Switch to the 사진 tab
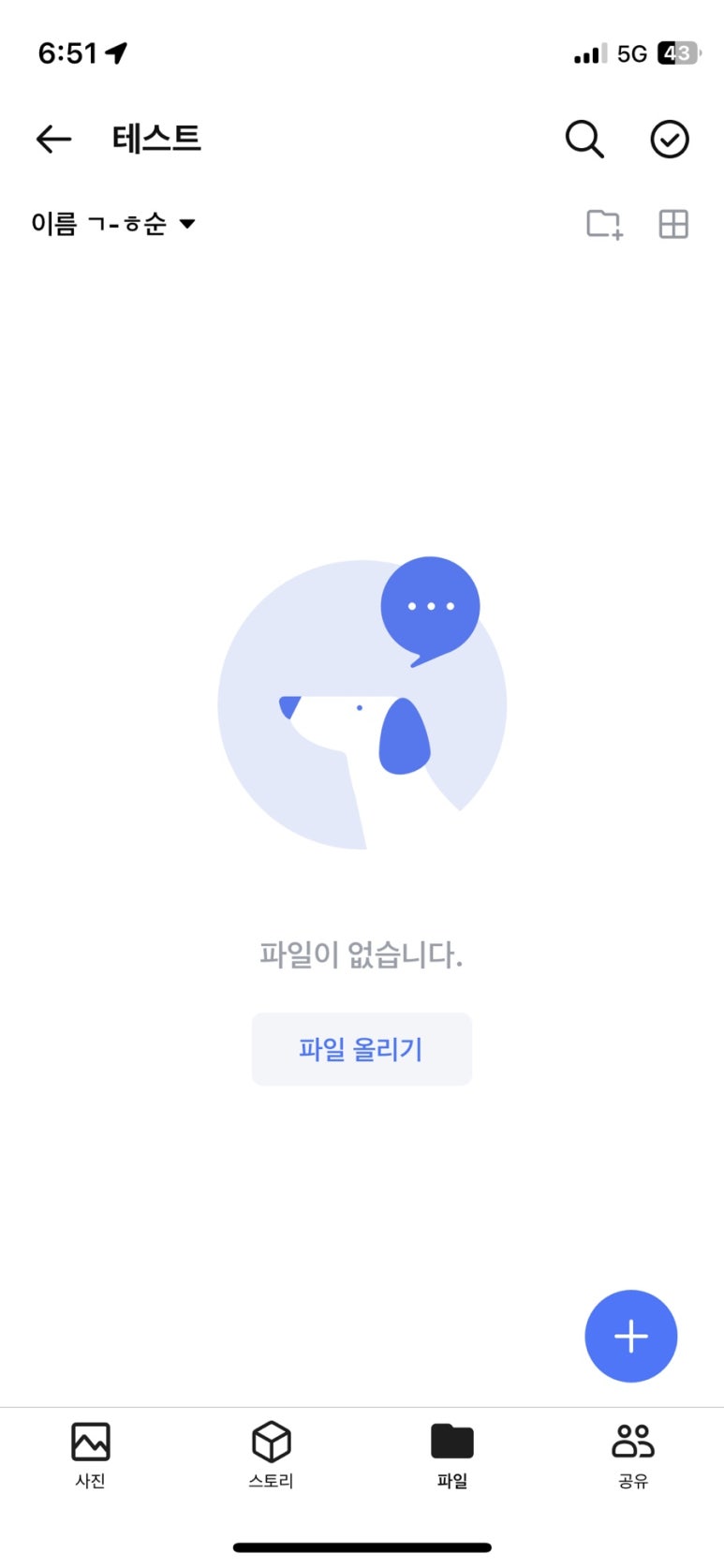Screen dimensions: 724x1568 (91, 1455)
